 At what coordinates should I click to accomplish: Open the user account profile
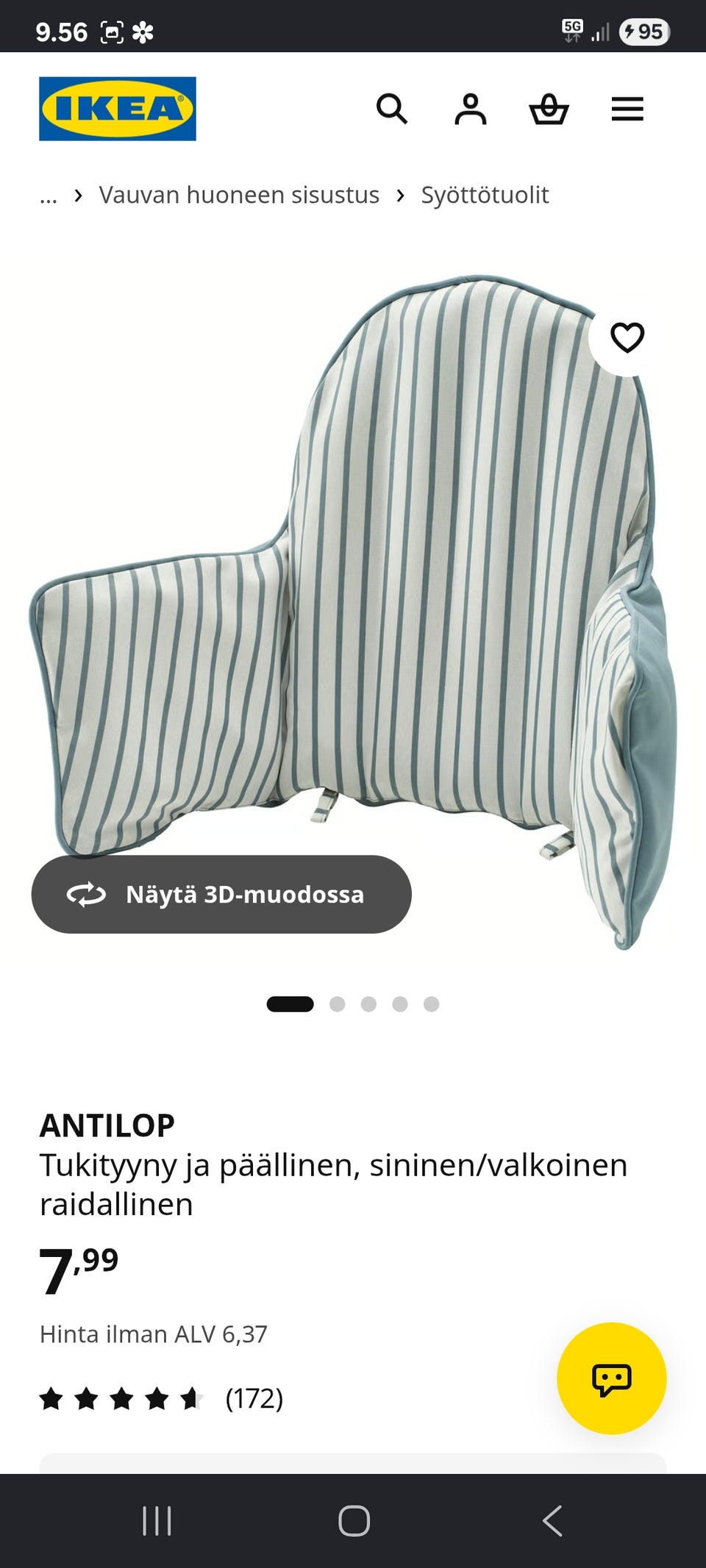471,109
